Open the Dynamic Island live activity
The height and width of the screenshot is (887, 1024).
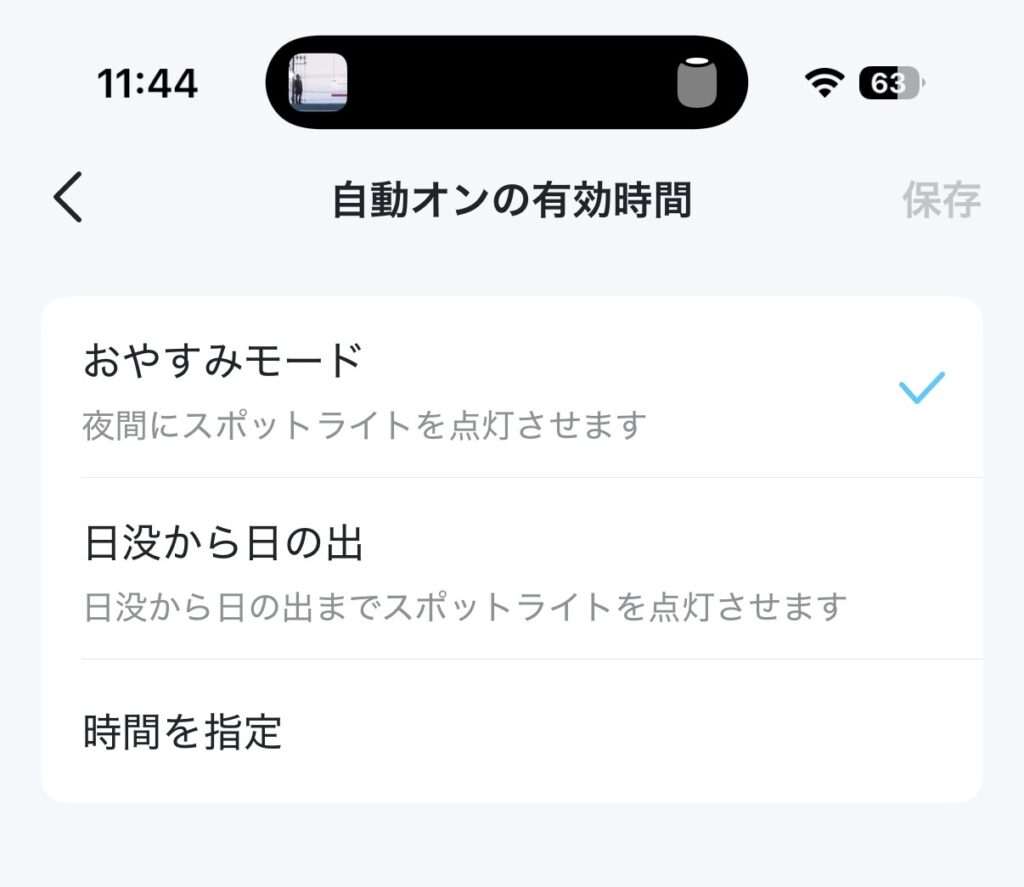point(506,82)
